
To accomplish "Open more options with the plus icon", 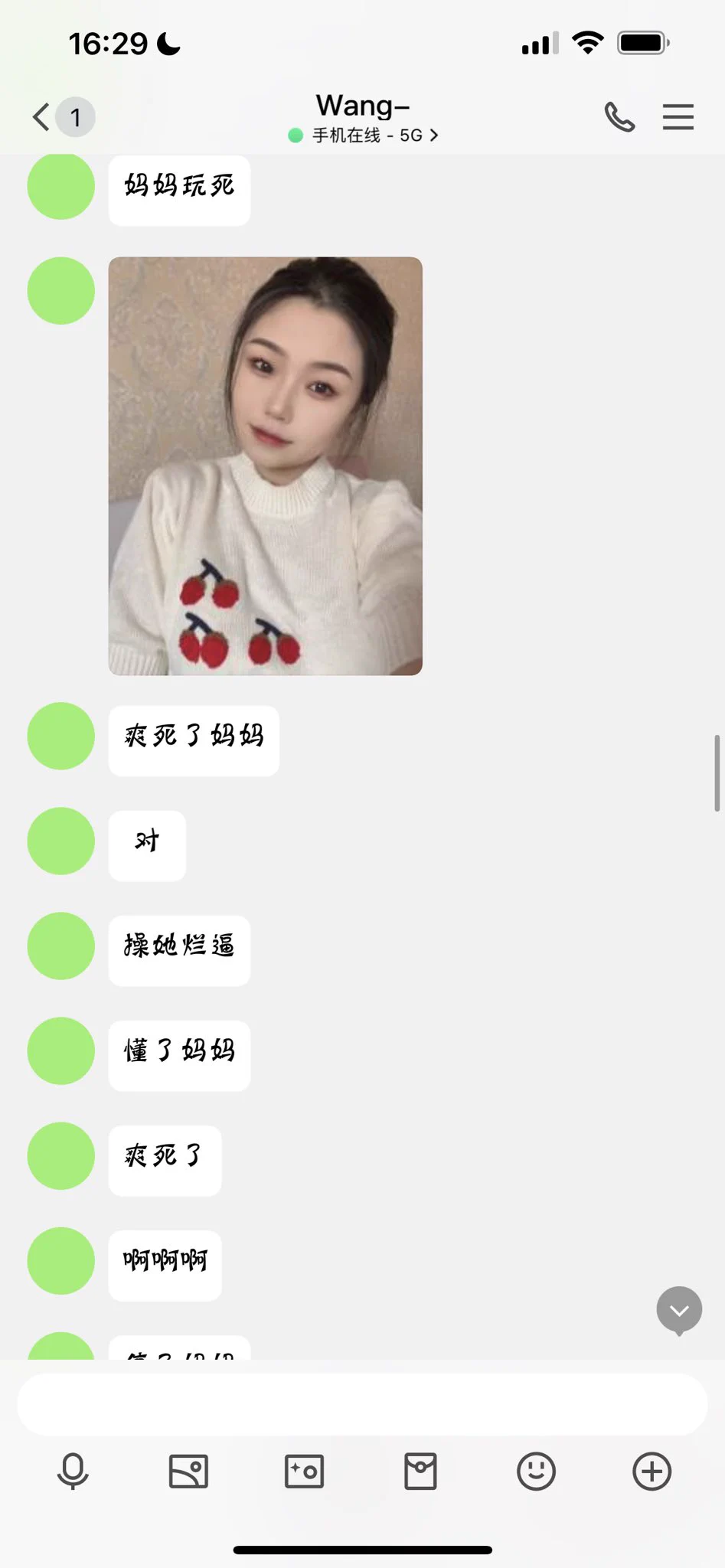I will click(x=652, y=1471).
